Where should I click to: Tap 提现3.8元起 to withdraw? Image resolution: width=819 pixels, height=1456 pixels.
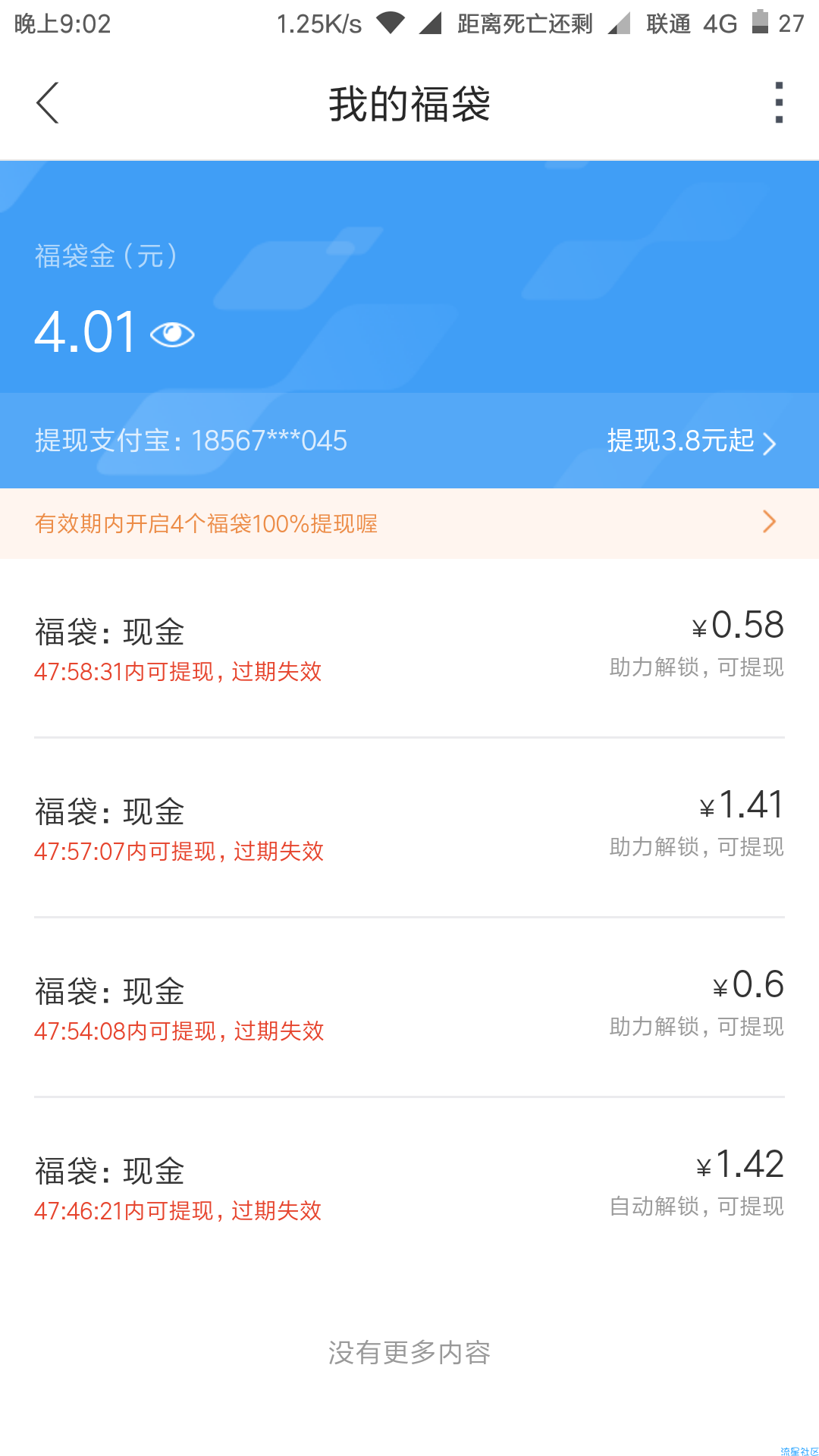tap(692, 441)
